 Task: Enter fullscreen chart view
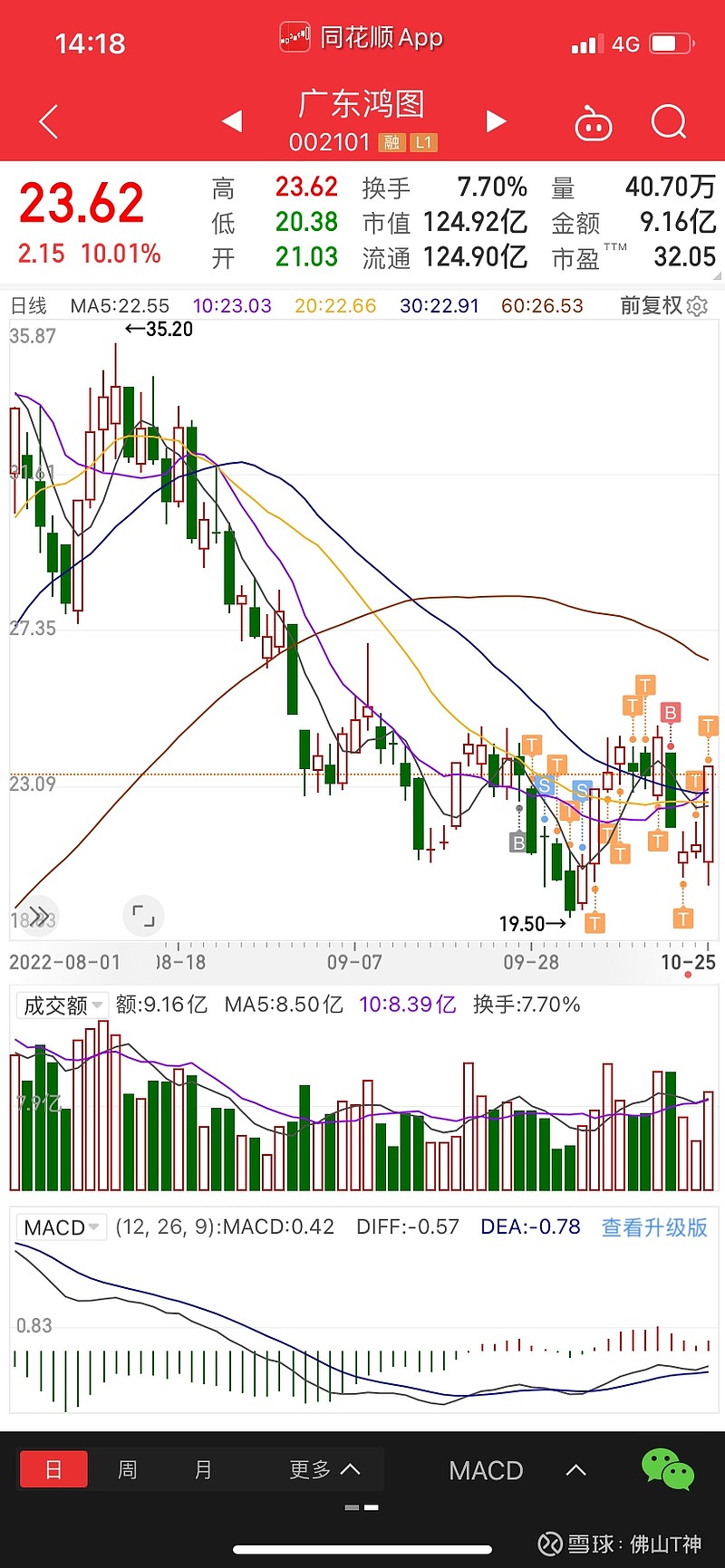tap(143, 916)
